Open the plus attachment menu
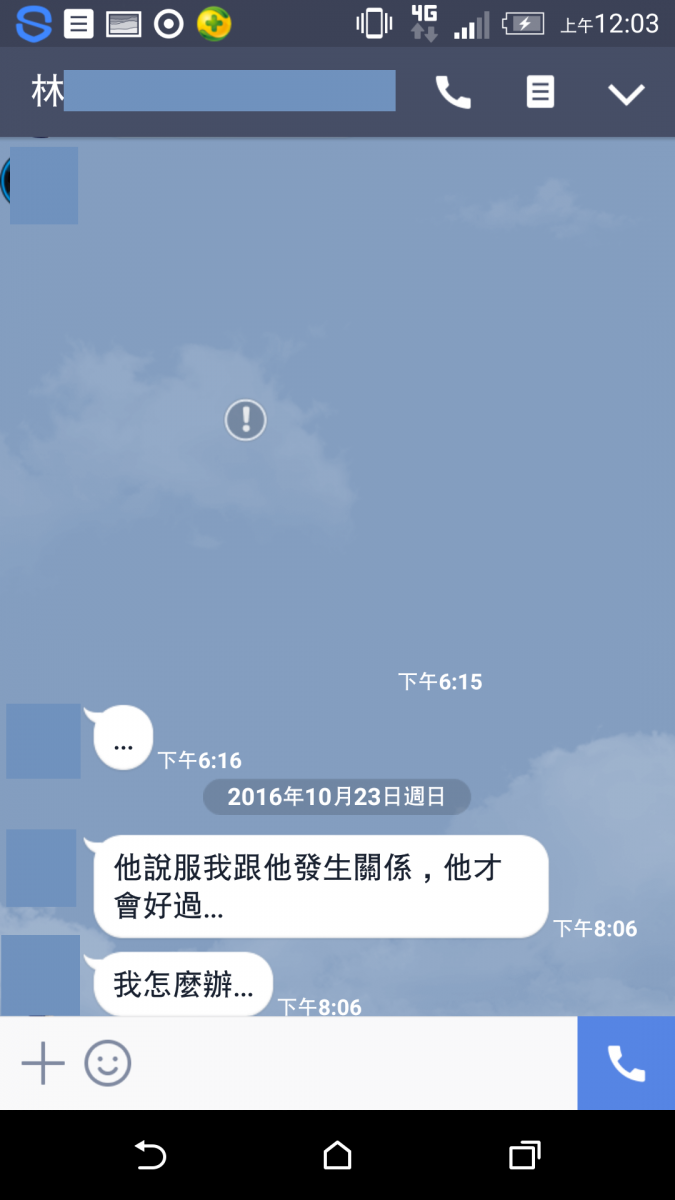The width and height of the screenshot is (675, 1200). [x=43, y=1063]
